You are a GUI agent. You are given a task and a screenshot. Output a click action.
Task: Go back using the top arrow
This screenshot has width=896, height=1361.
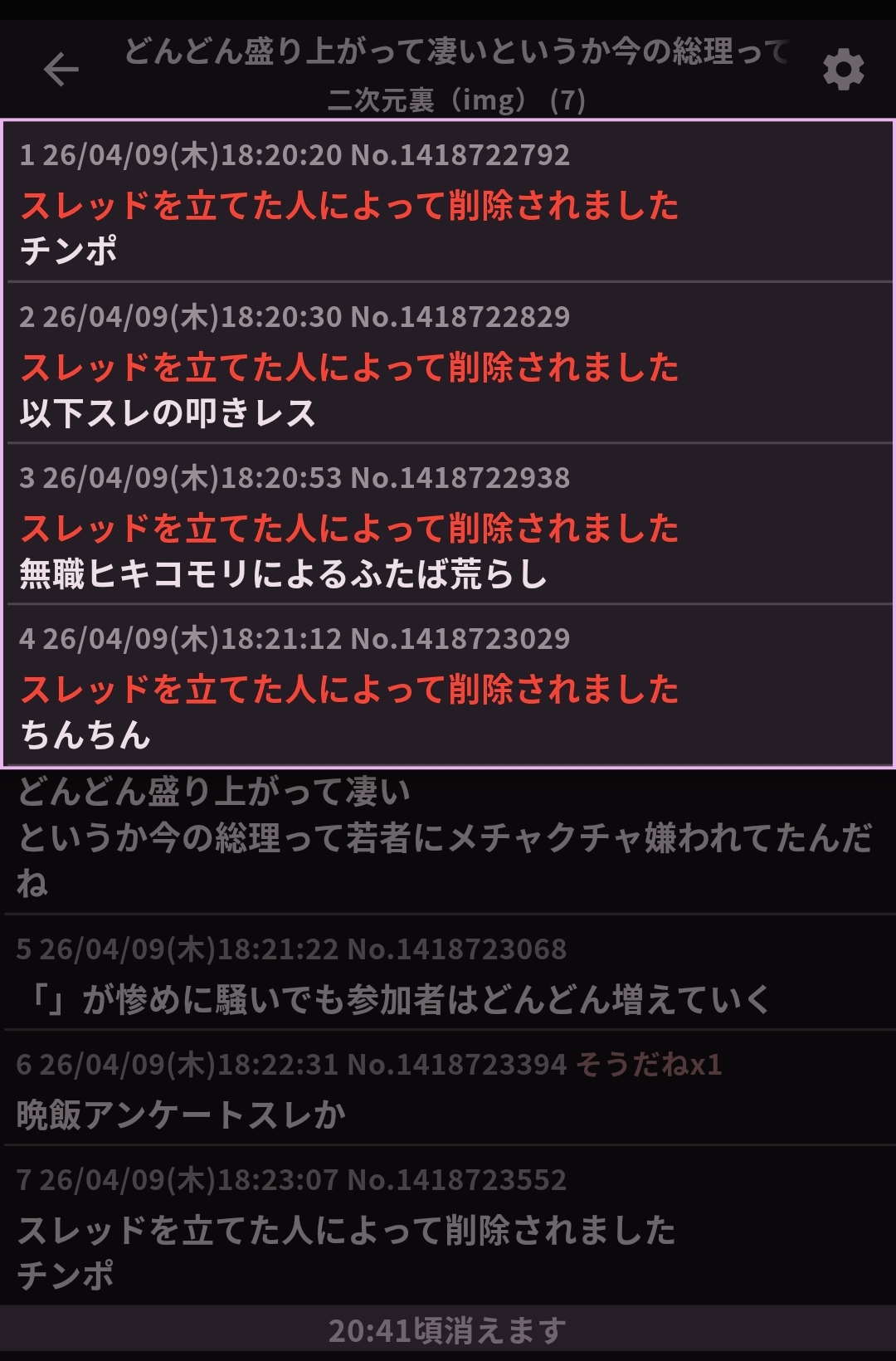click(x=61, y=70)
